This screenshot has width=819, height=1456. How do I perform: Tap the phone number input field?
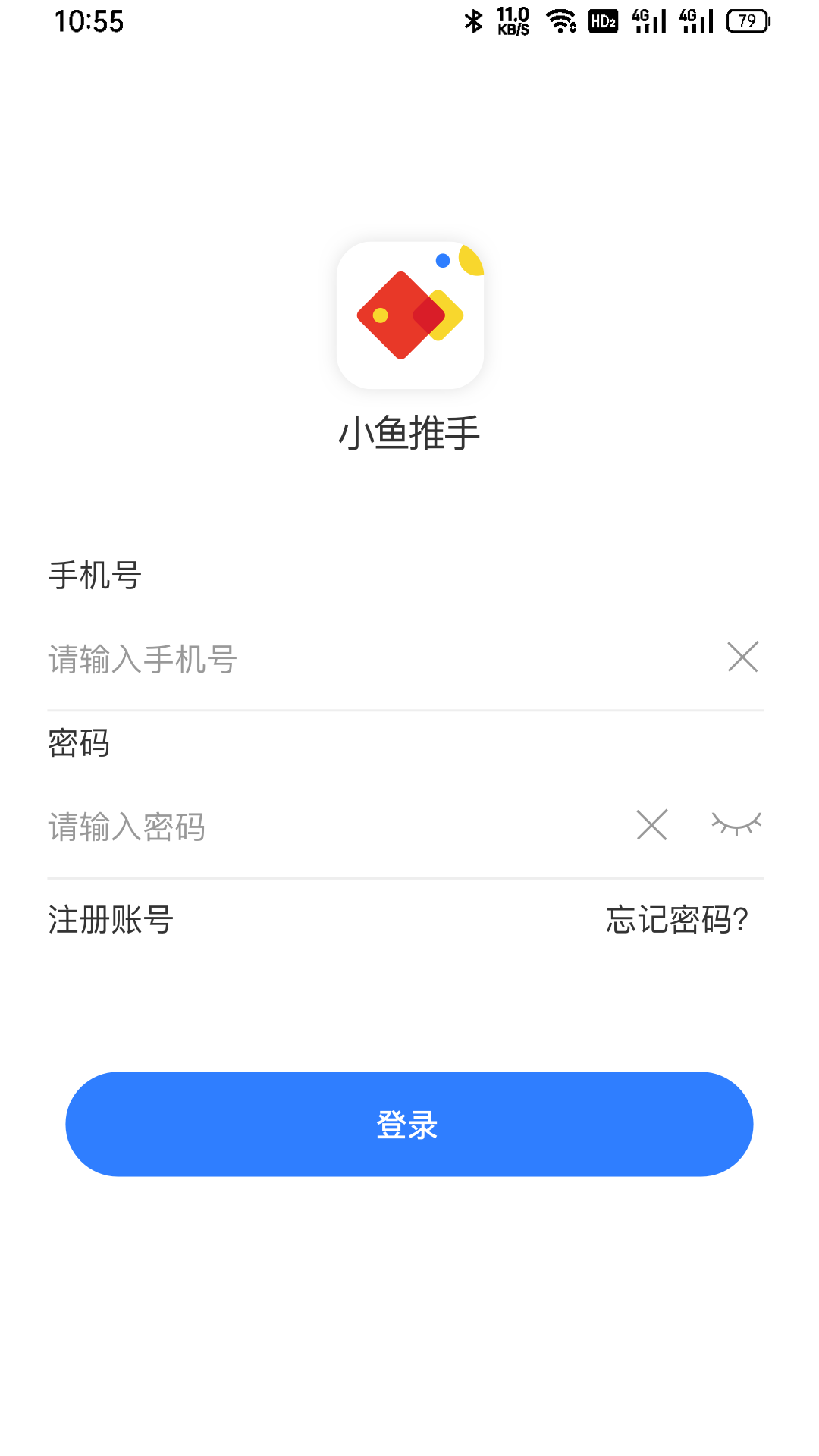[364, 659]
